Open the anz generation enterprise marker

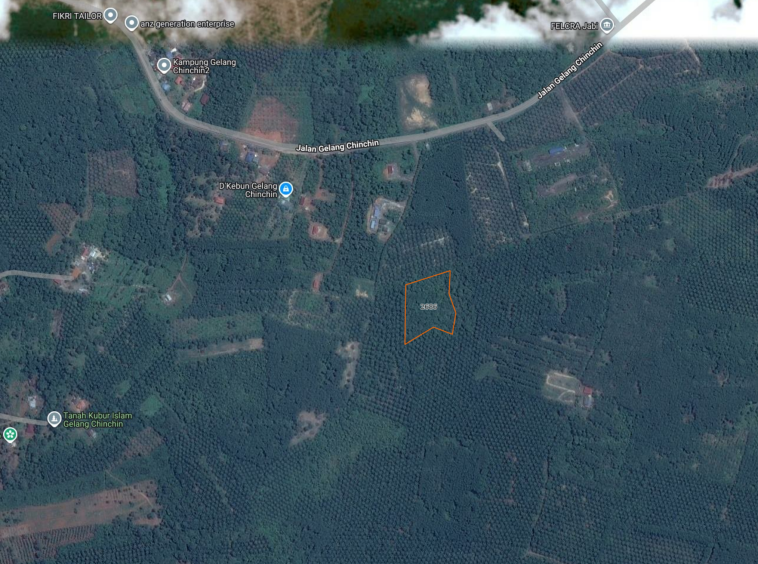click(x=131, y=22)
